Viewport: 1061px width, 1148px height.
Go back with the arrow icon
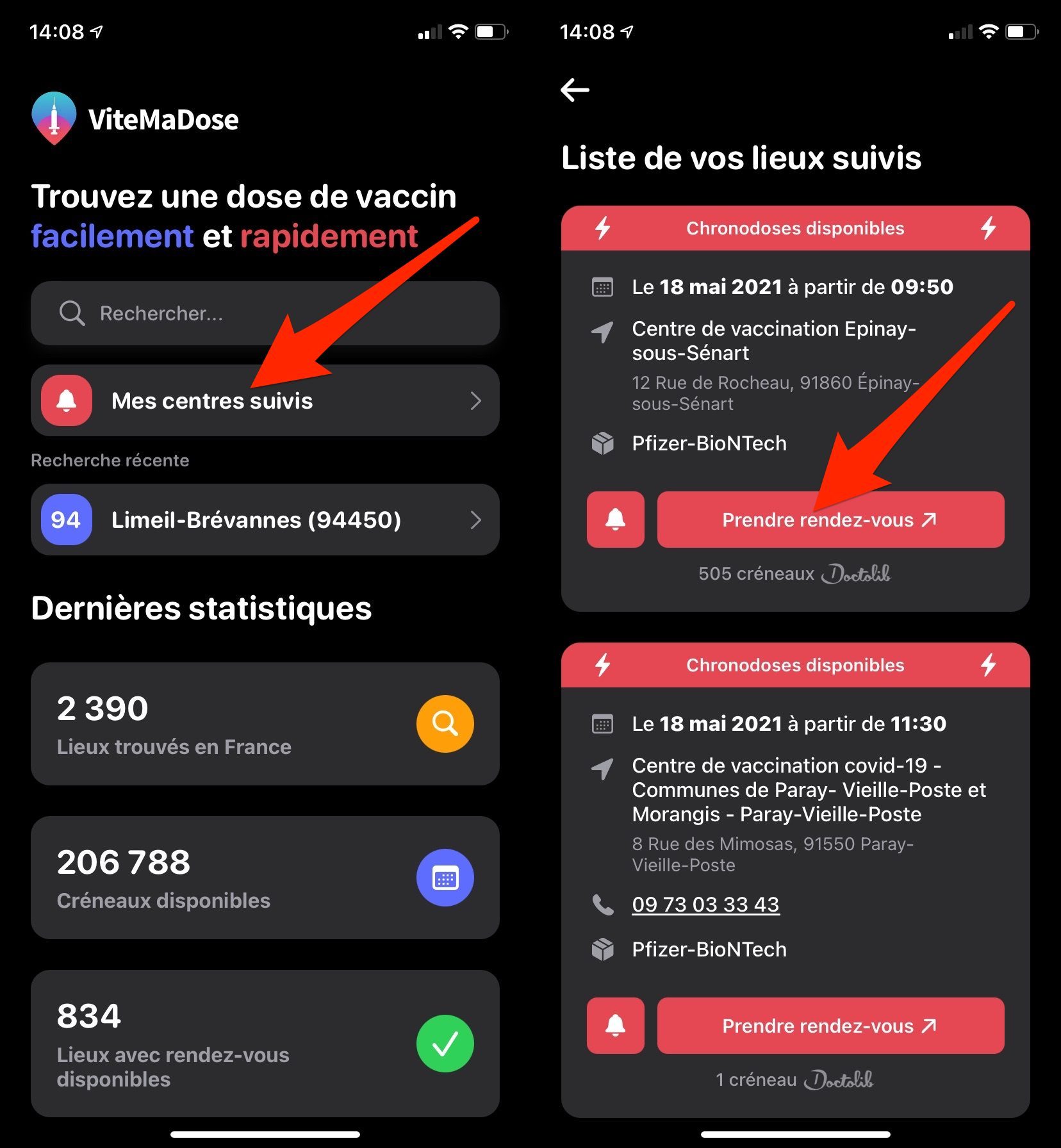(575, 90)
